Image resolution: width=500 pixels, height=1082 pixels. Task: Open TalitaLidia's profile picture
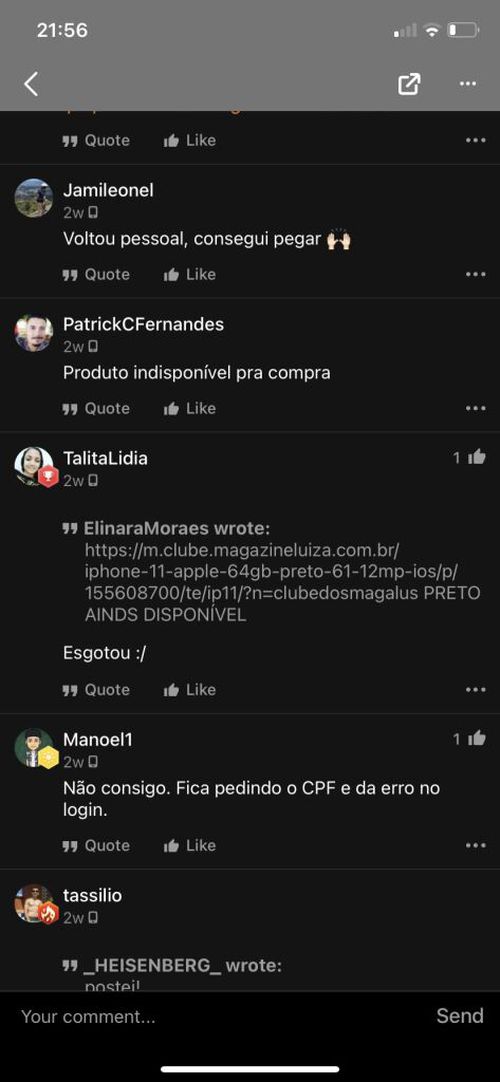pos(34,466)
